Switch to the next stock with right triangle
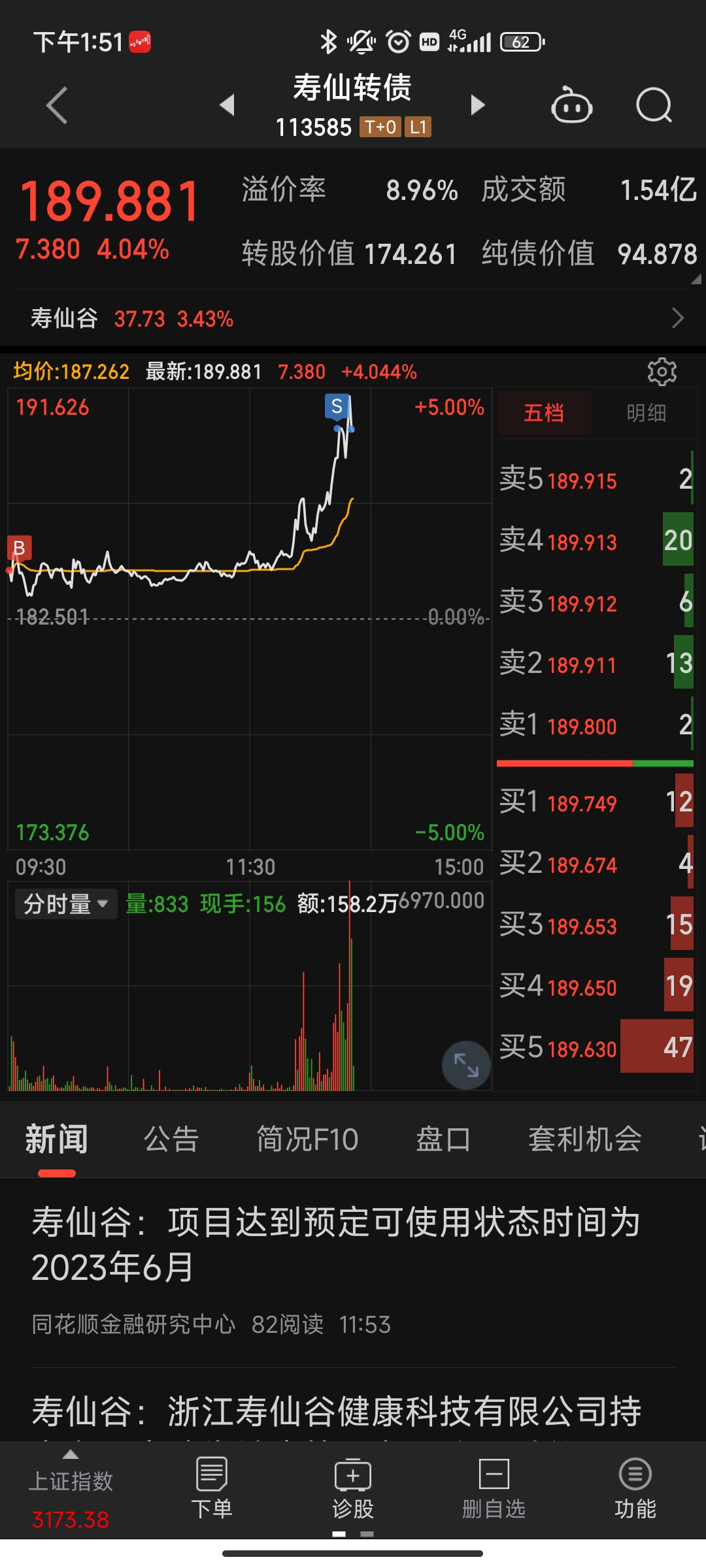706x1568 pixels. click(x=478, y=105)
